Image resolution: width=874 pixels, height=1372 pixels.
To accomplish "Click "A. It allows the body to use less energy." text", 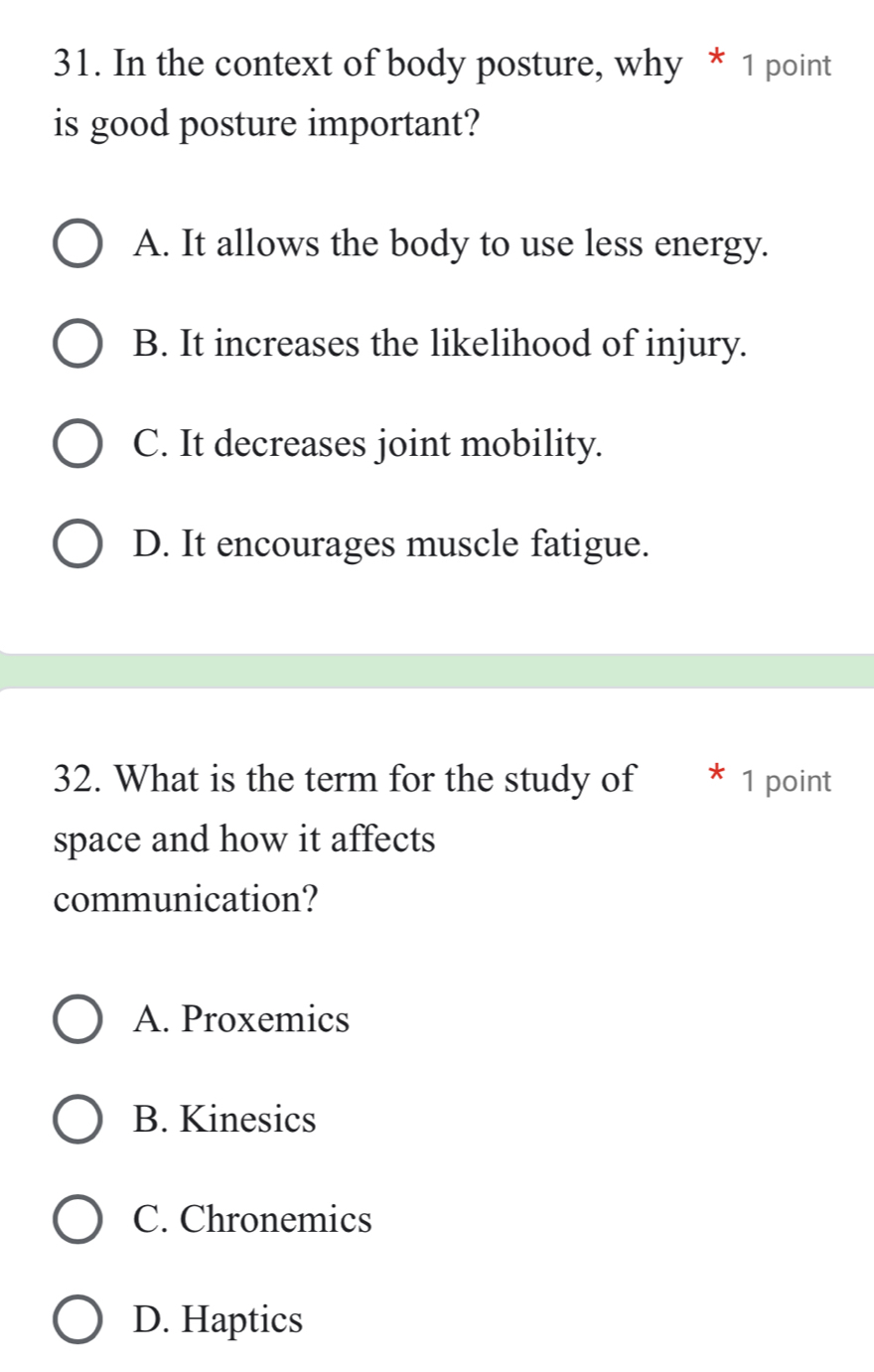I will click(x=452, y=244).
